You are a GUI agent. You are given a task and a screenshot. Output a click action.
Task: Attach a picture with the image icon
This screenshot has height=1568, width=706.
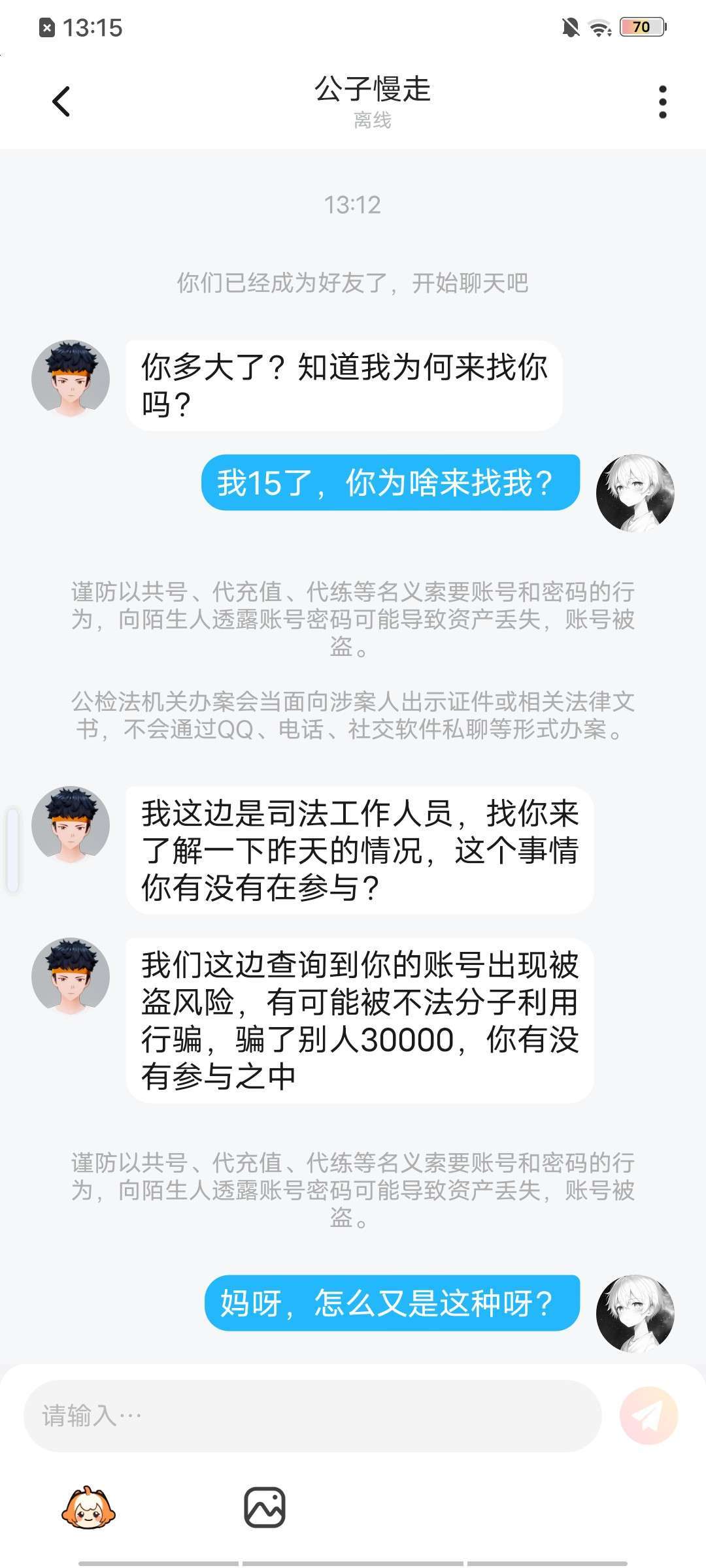pos(264,1508)
